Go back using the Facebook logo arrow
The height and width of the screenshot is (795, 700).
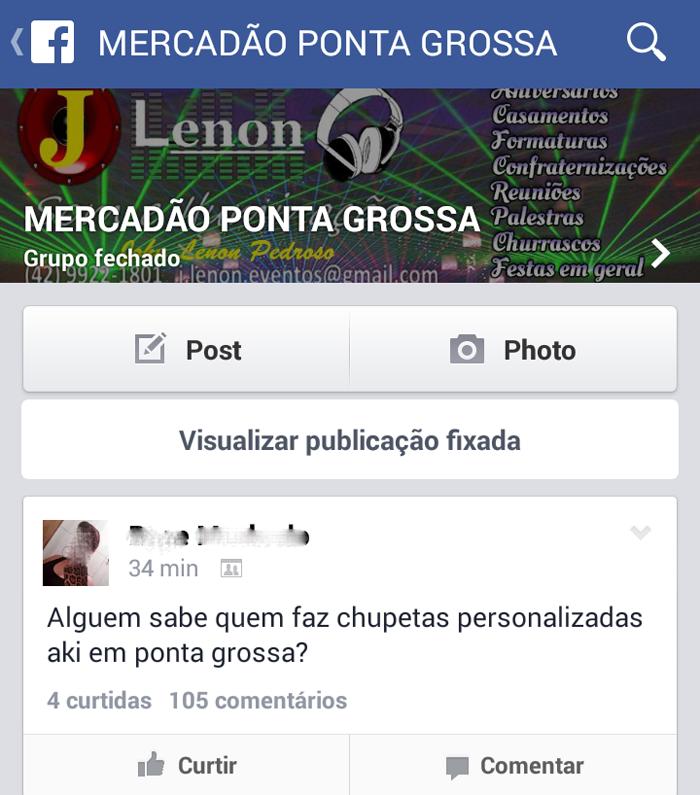click(42, 43)
